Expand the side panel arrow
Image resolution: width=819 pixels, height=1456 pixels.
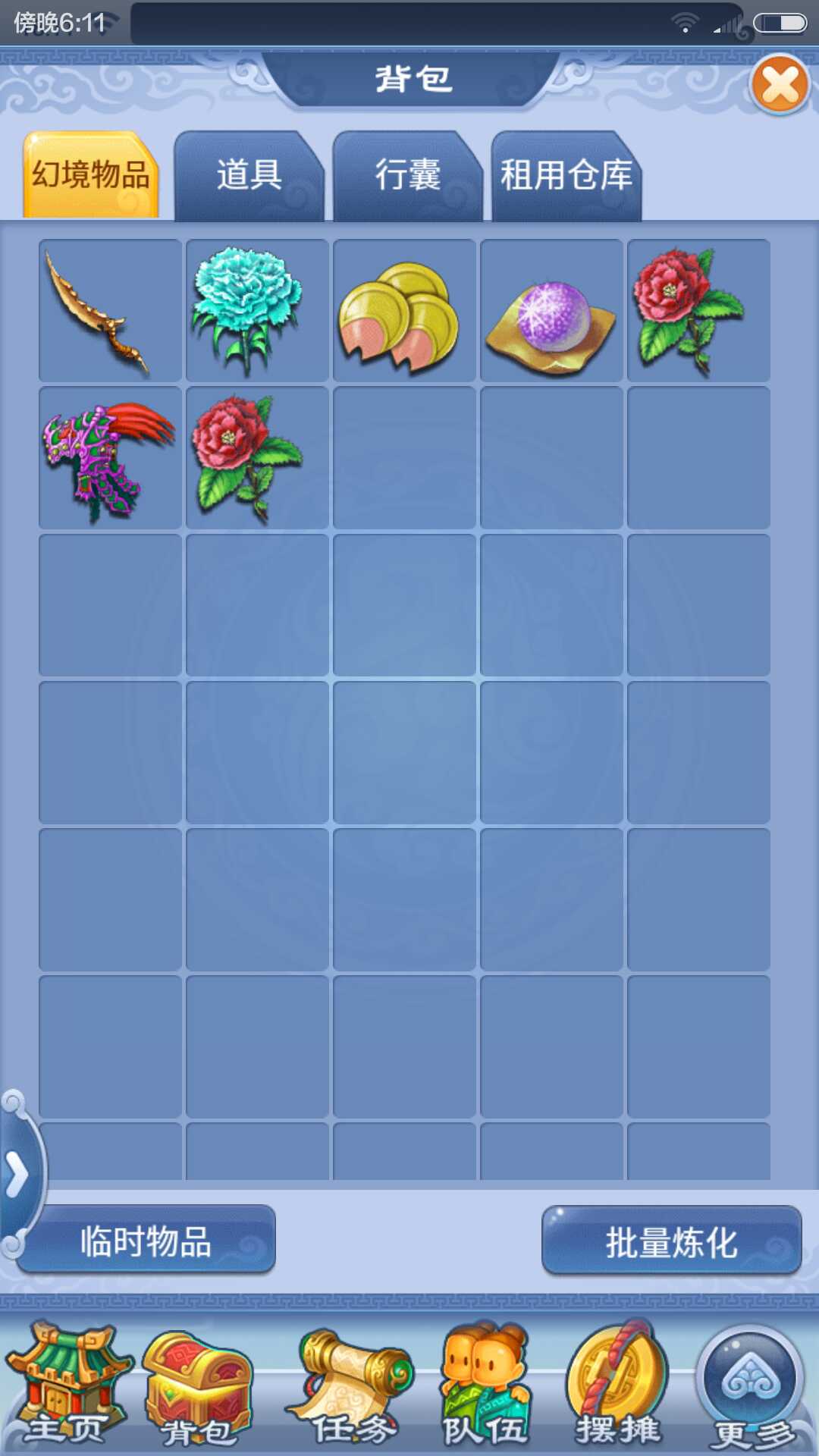coord(17,1175)
